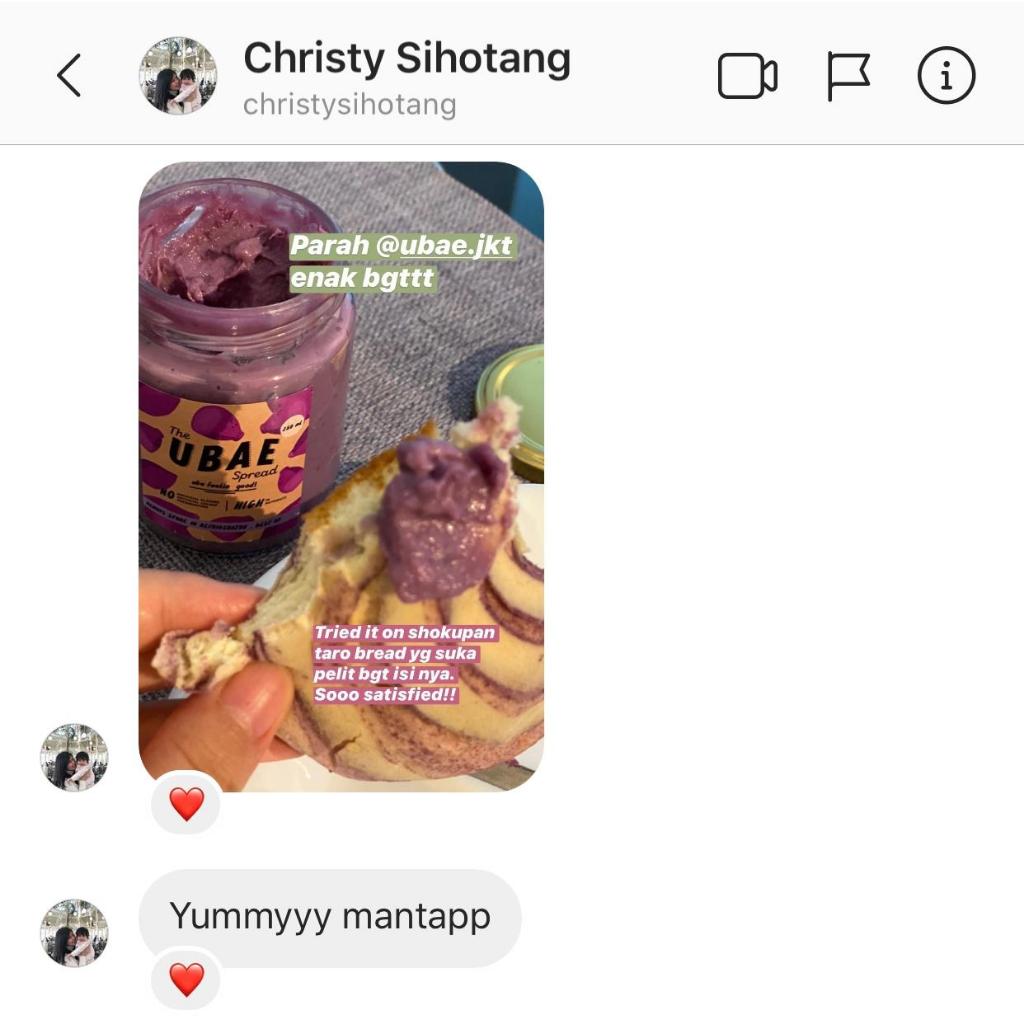Start a video call with Christy Sihotang
The image size is (1024, 1024).
(747, 76)
